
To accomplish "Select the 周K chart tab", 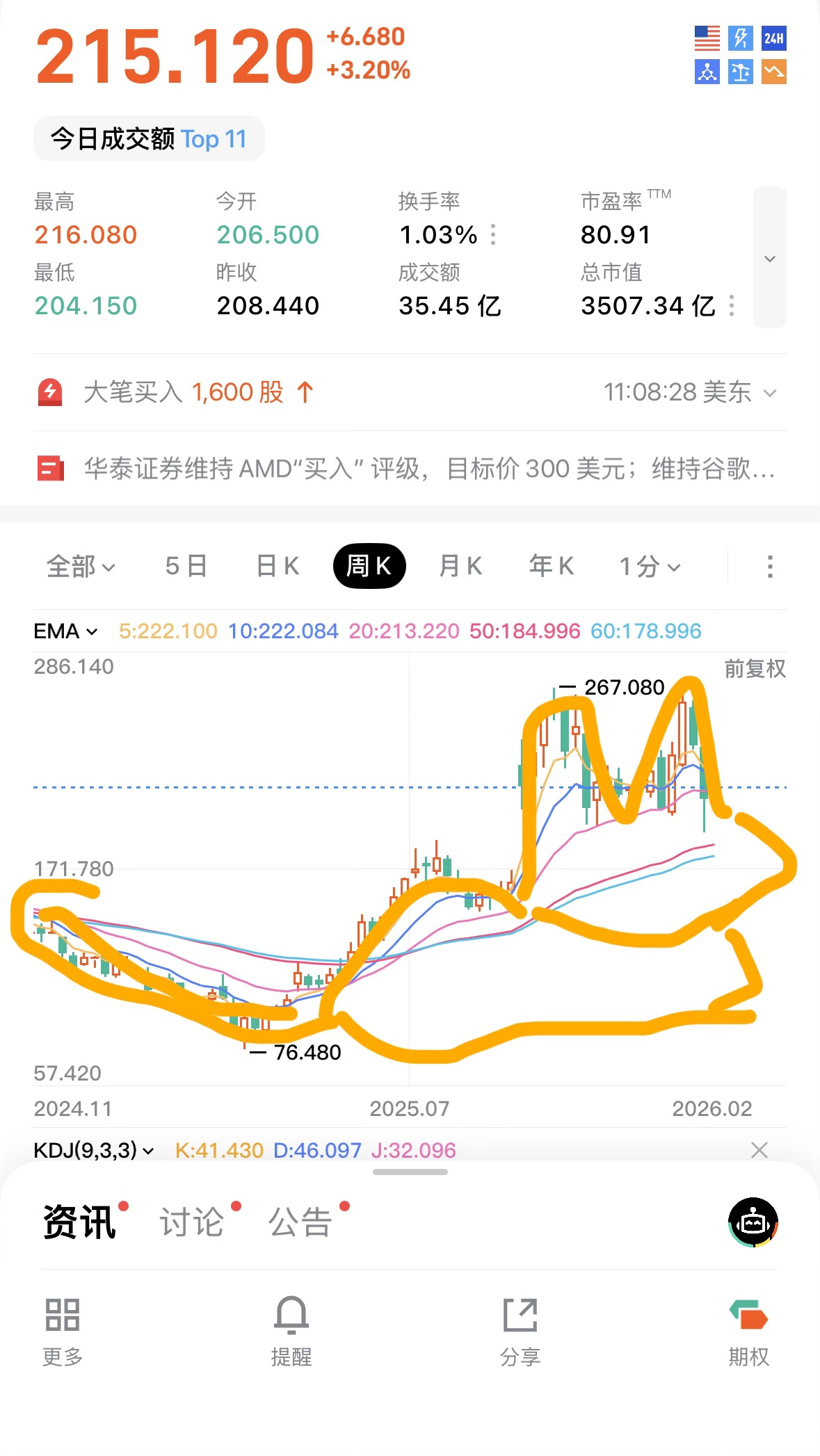I will pyautogui.click(x=369, y=566).
